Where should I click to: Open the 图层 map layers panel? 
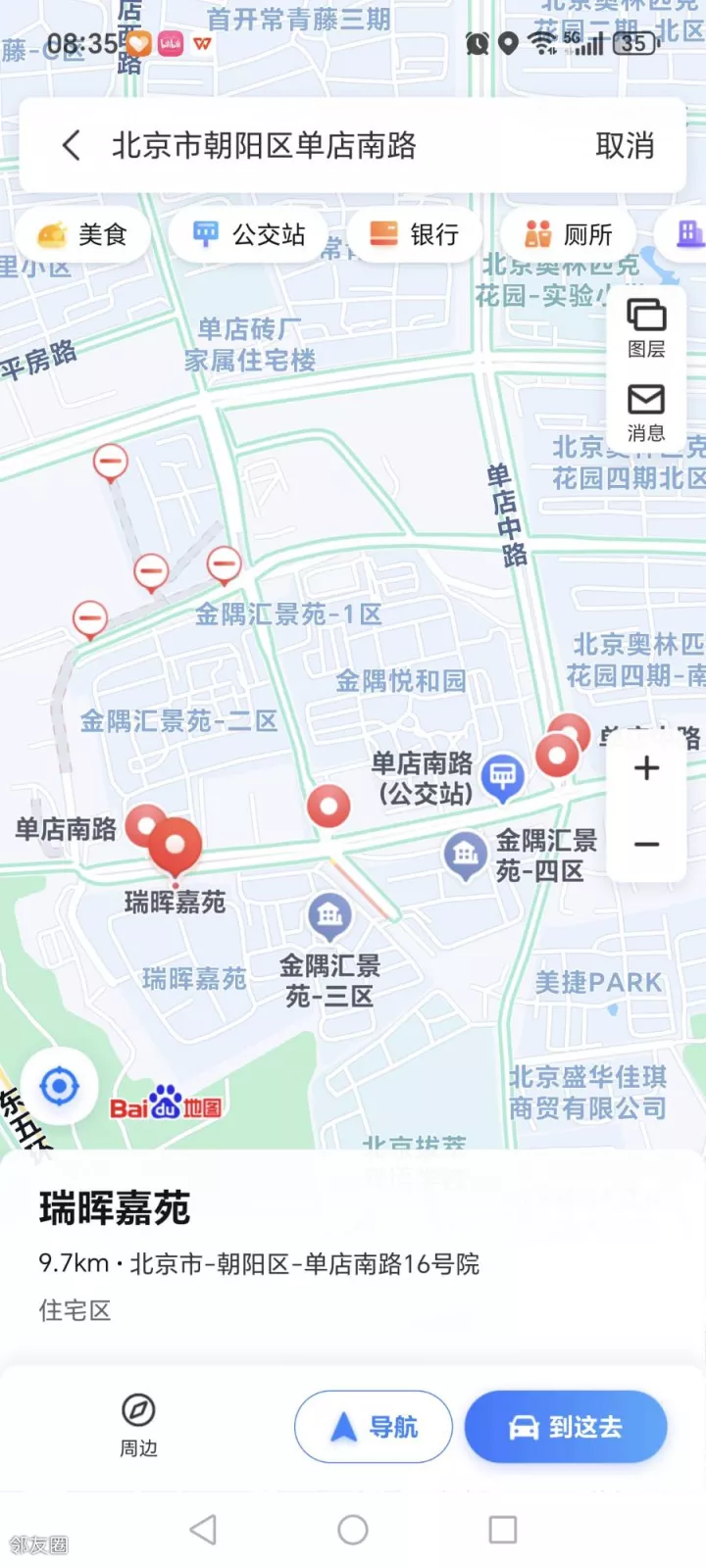point(646,327)
